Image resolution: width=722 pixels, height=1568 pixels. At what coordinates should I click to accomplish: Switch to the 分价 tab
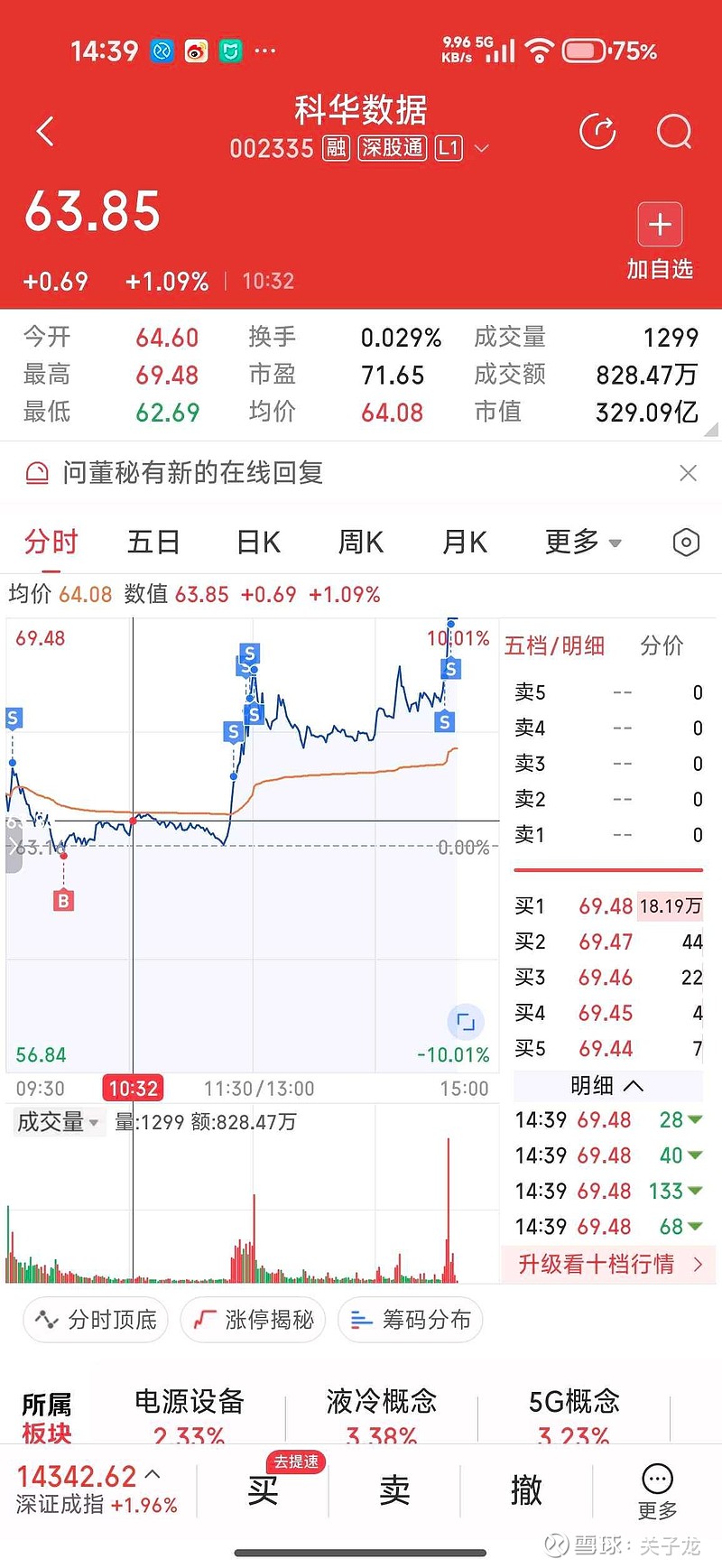click(x=662, y=645)
